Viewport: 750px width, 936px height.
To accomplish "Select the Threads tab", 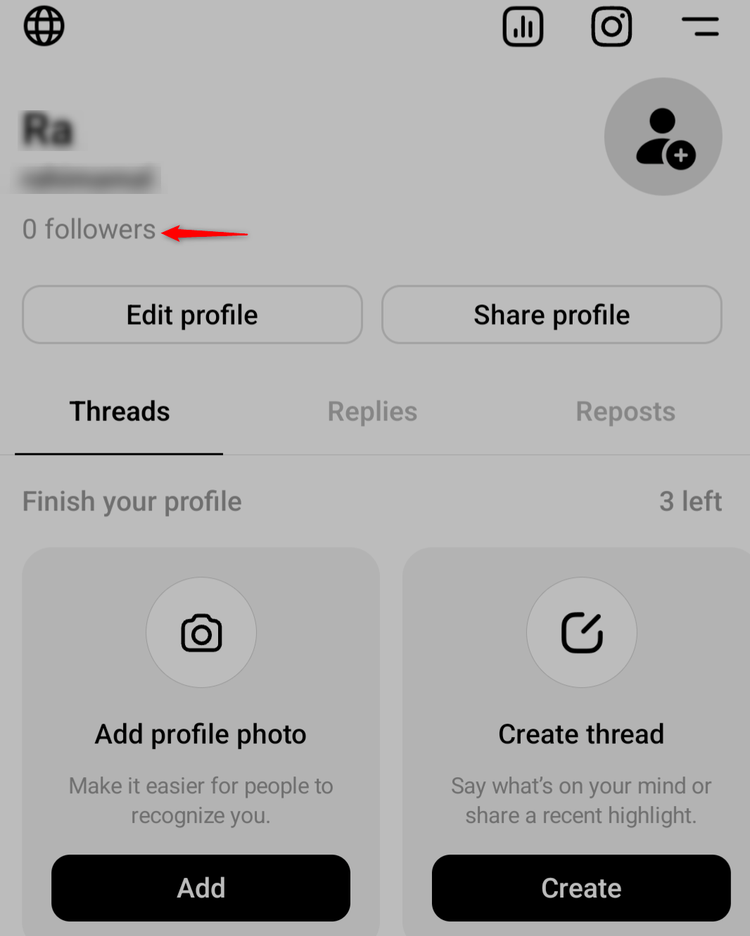I will click(x=120, y=412).
